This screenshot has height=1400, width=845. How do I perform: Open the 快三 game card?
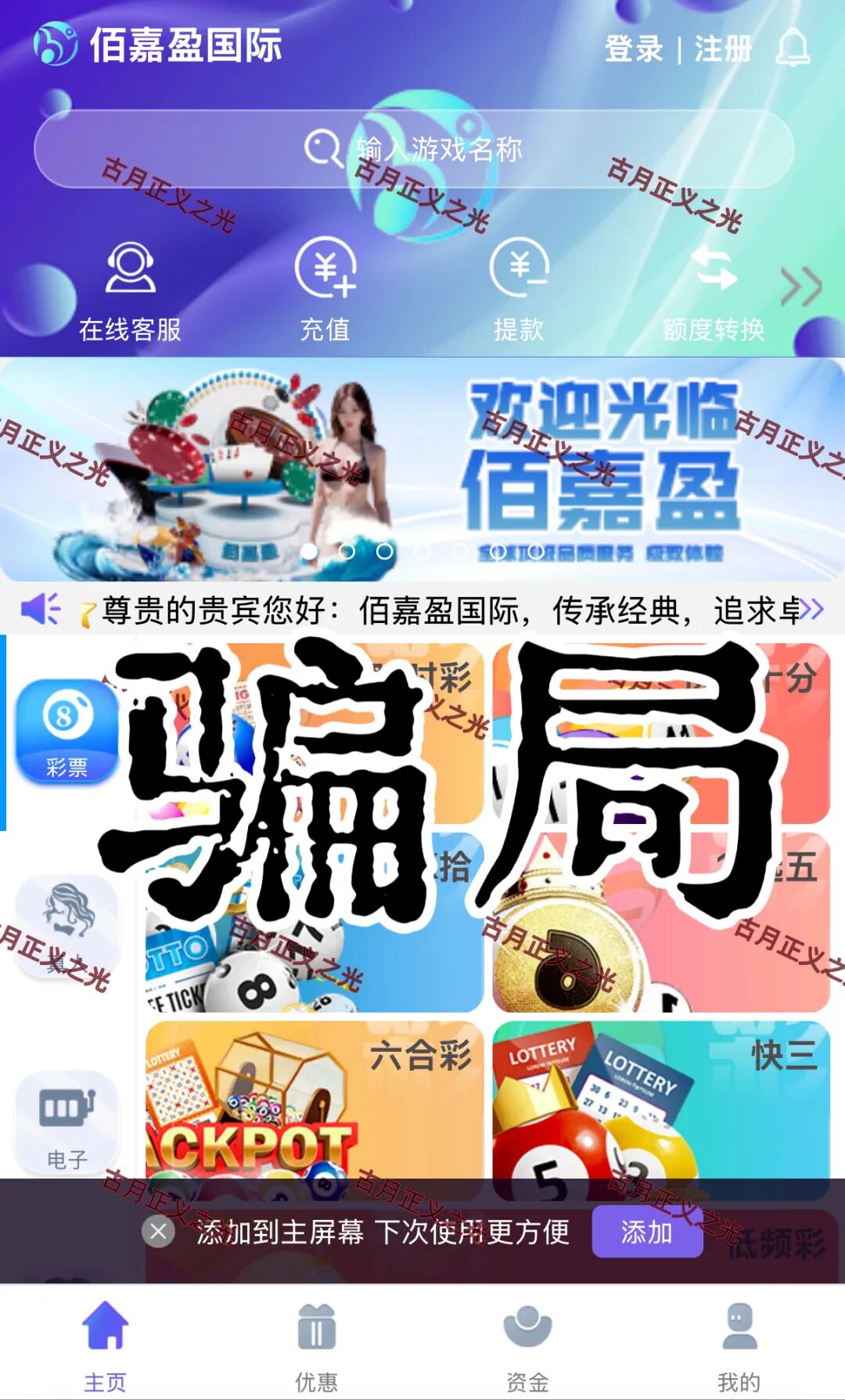[660, 1096]
